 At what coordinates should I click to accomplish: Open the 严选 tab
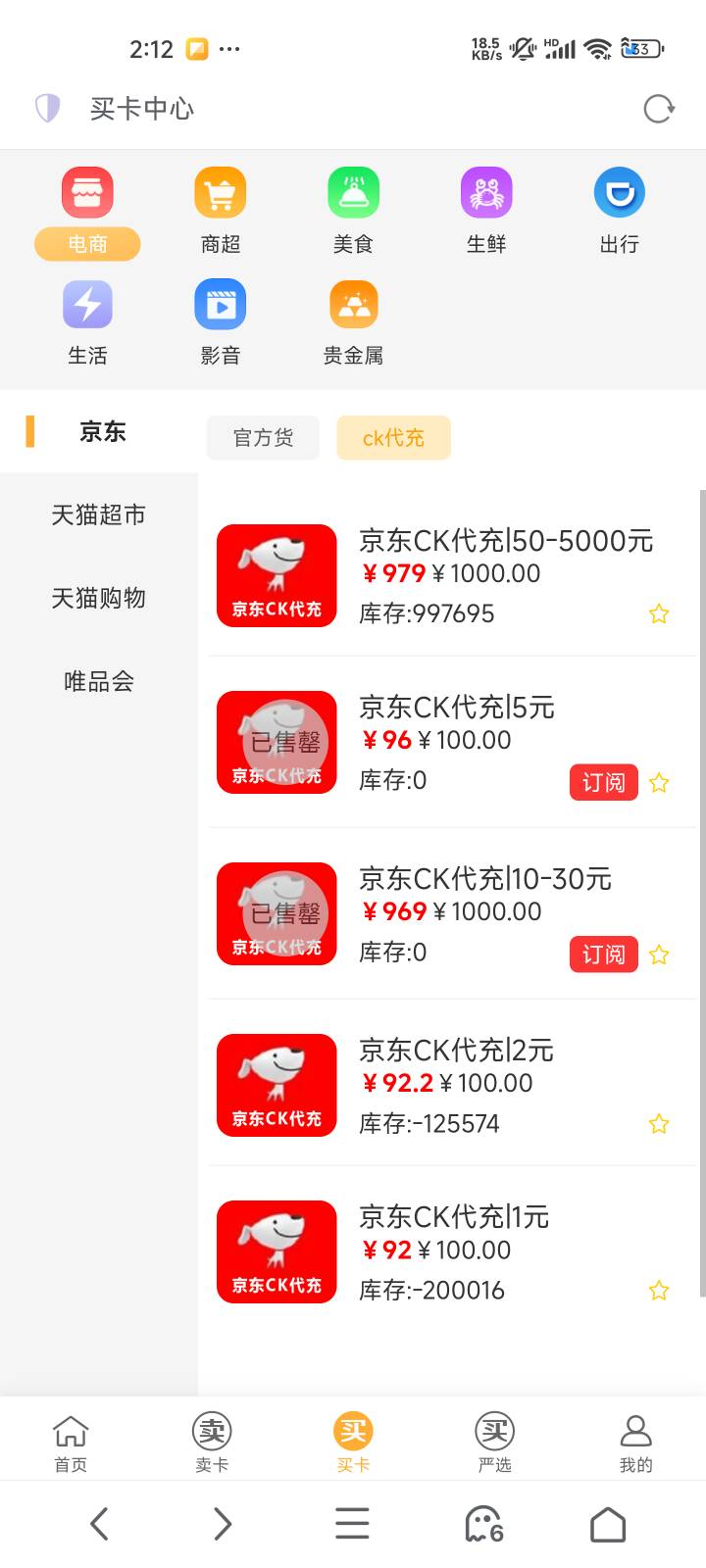click(494, 1444)
